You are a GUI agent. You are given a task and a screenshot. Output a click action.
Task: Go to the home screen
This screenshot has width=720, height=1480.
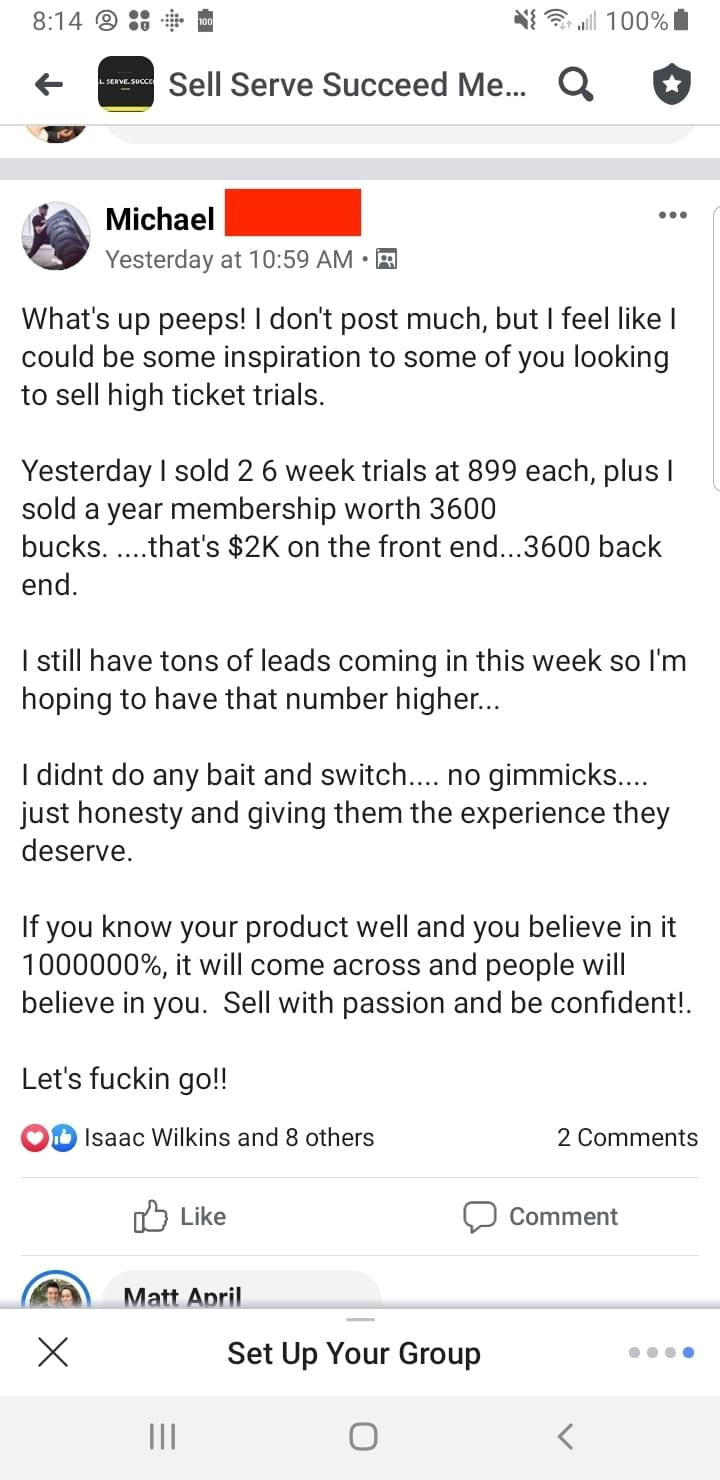click(364, 1437)
